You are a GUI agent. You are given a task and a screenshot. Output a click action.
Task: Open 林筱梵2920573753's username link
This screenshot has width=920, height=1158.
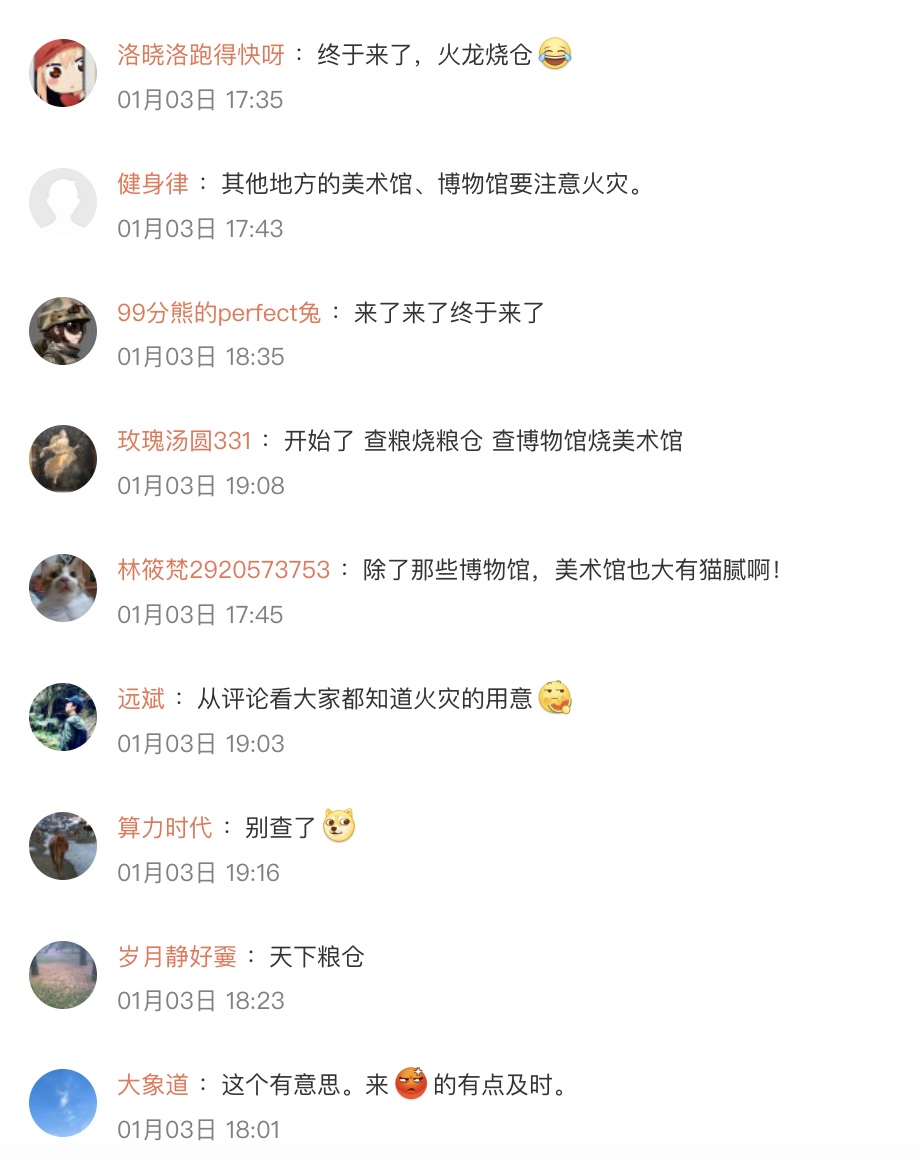tap(223, 570)
